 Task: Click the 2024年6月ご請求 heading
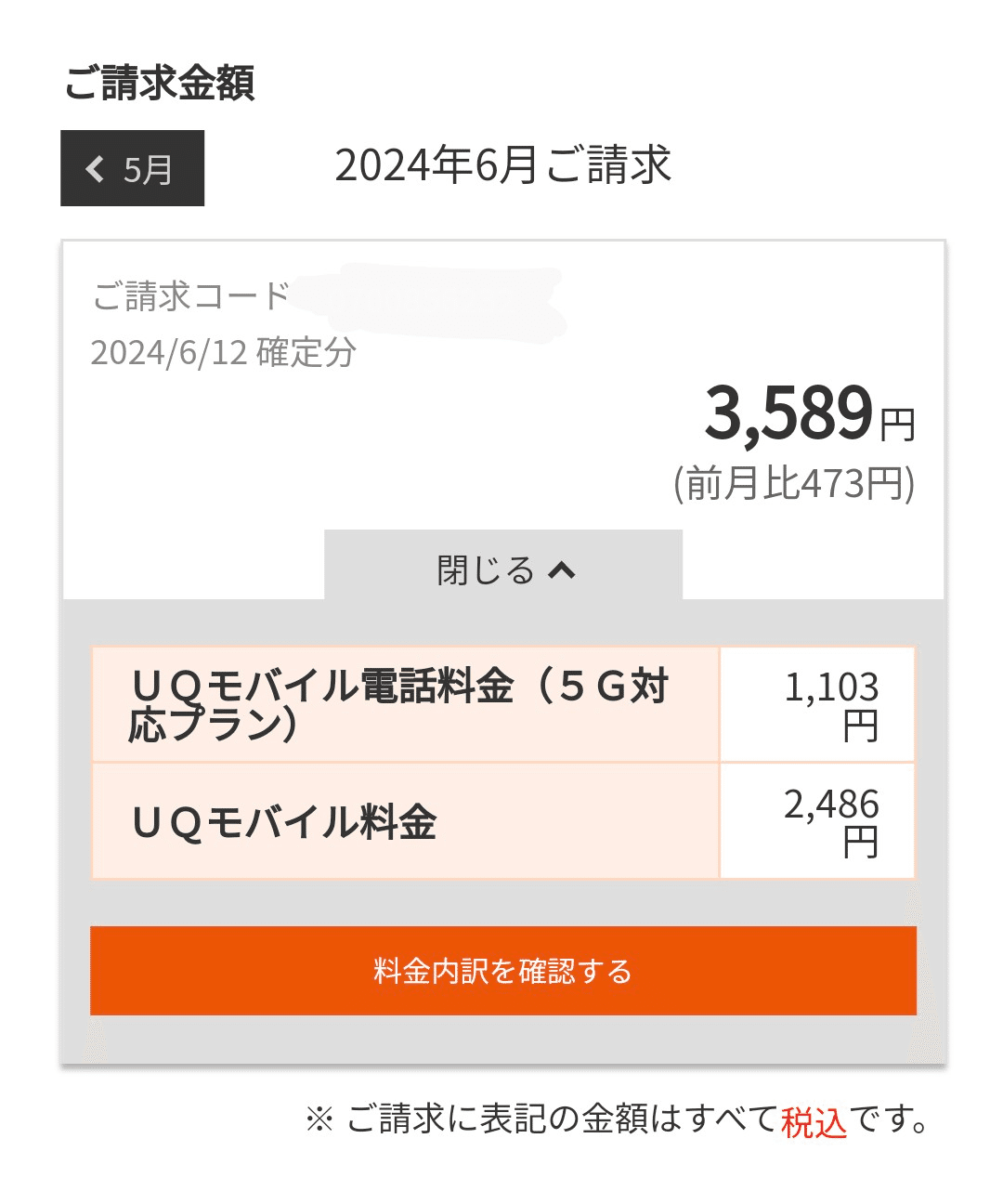click(507, 165)
